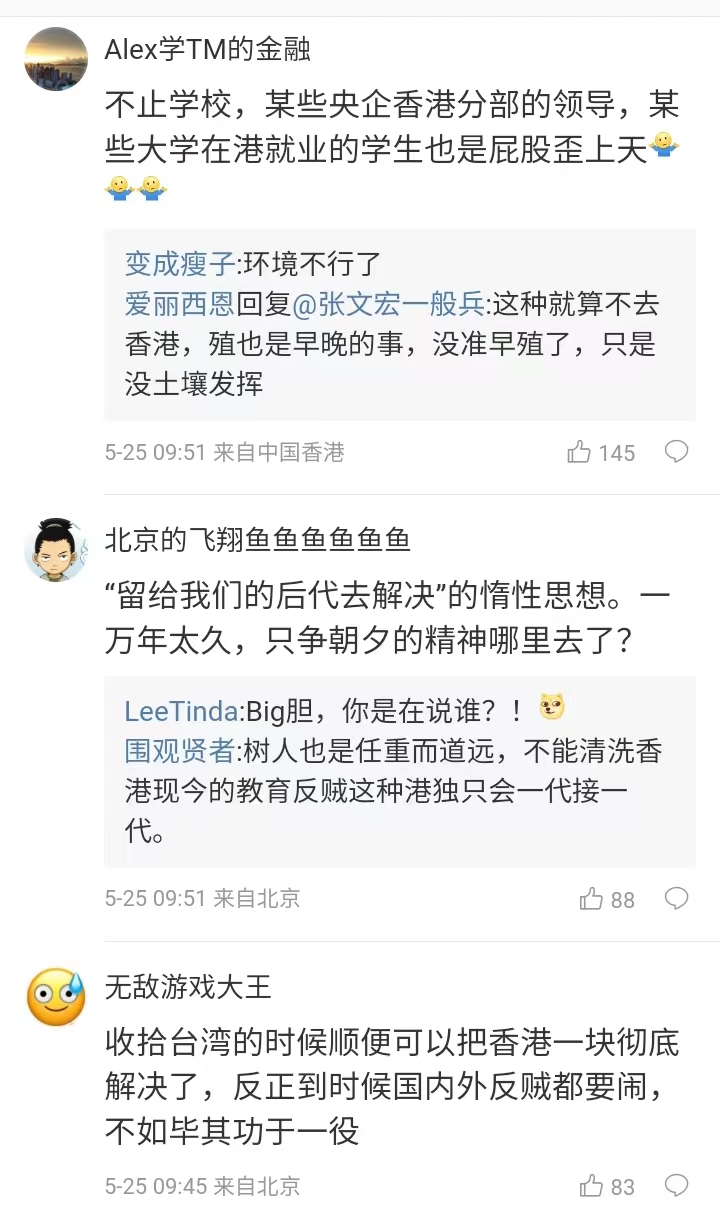This screenshot has width=720, height=1220.
Task: Open the profile avatar of Alex学TM的金融
Action: [x=56, y=59]
